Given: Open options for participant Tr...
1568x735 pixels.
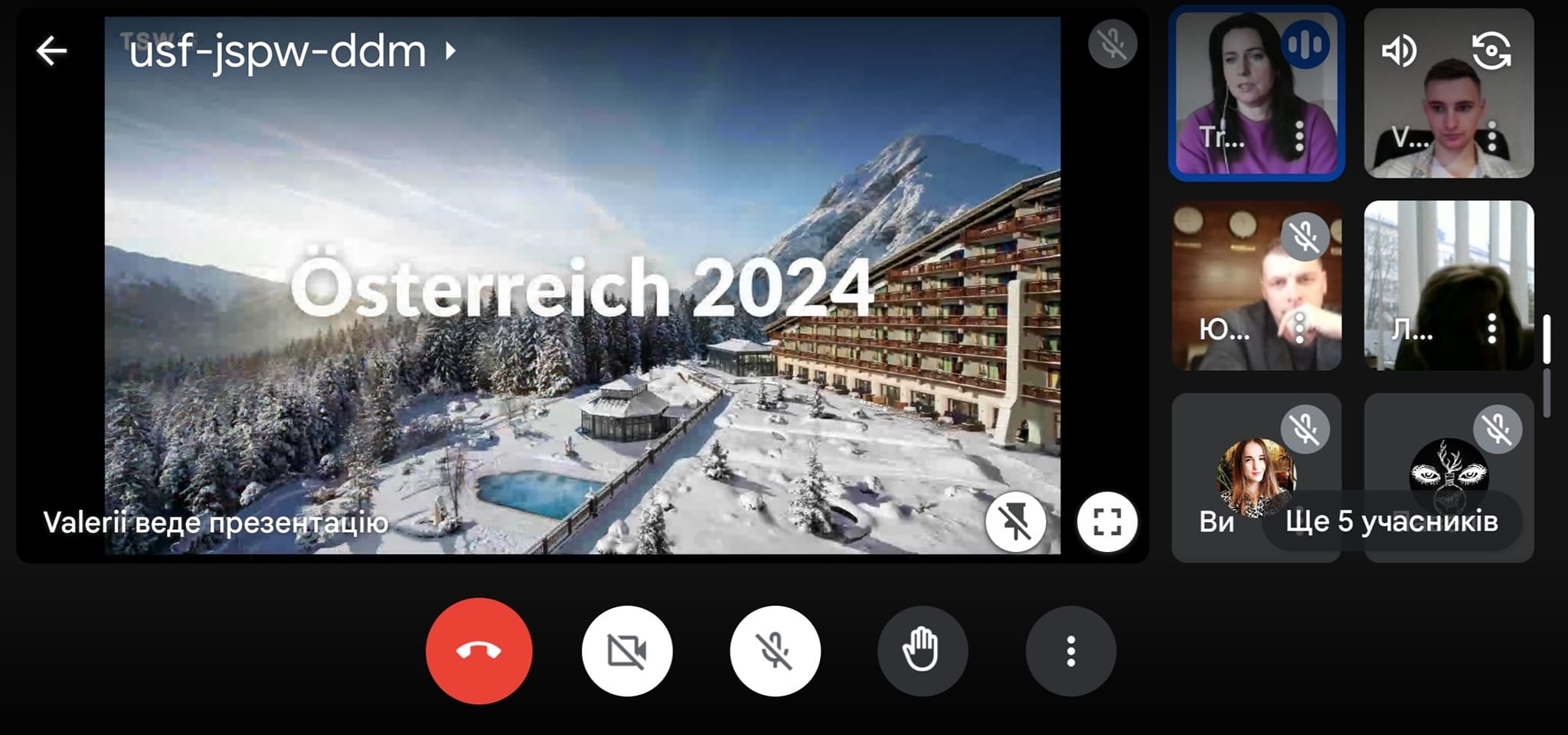Looking at the screenshot, I should pos(1299,136).
